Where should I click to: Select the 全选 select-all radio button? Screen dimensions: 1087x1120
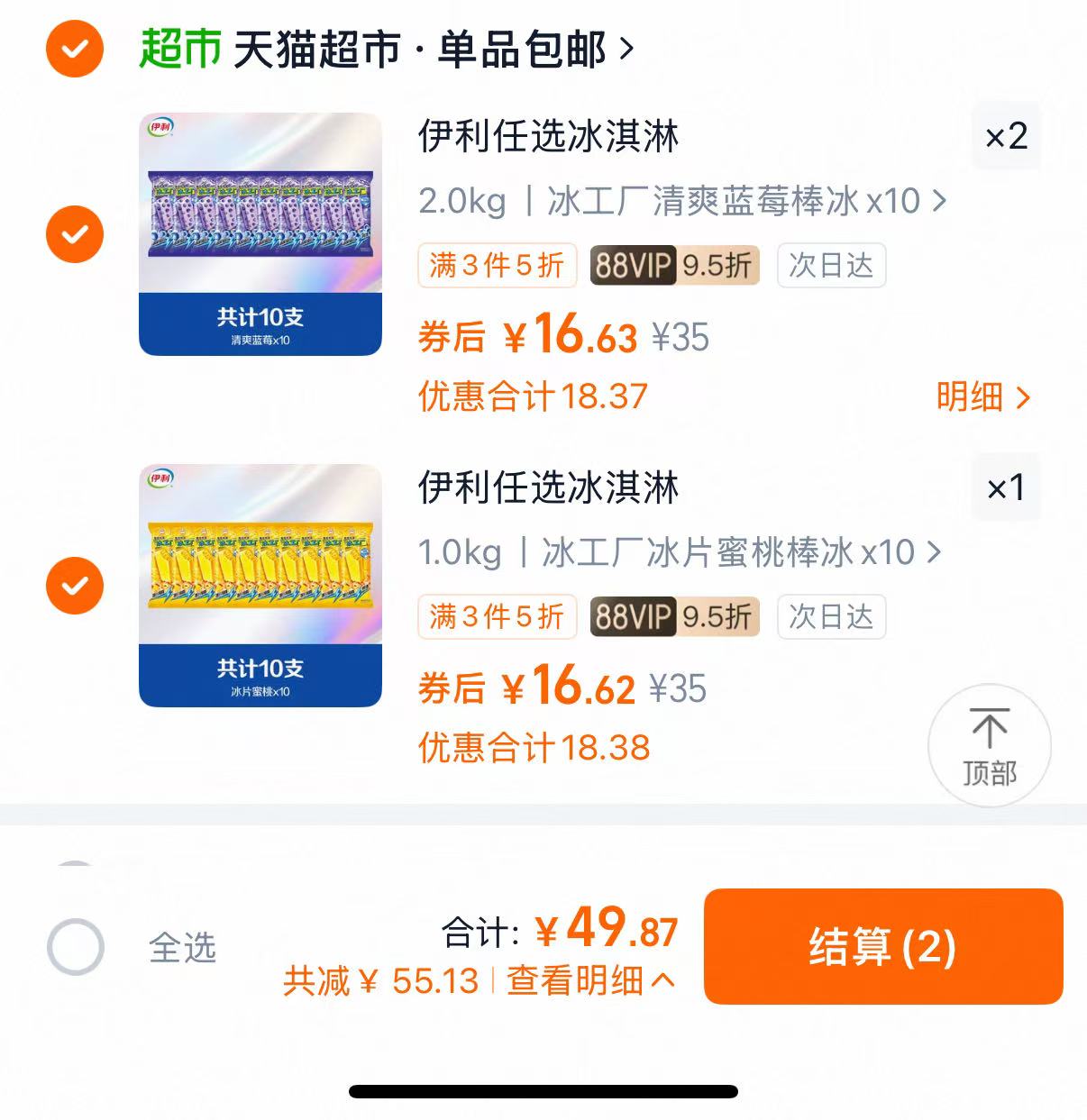75,947
